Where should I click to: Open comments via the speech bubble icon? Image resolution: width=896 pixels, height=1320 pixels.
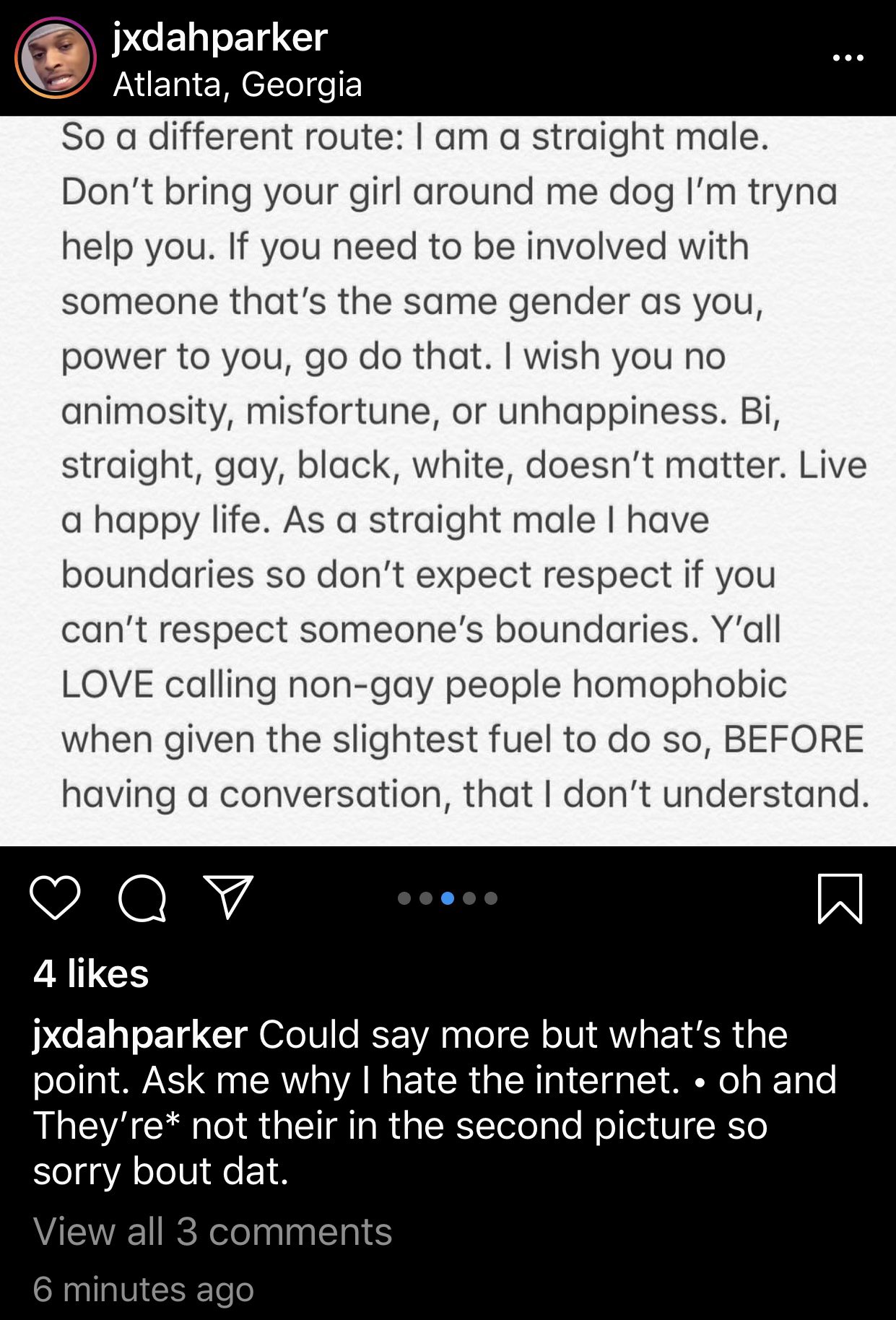pyautogui.click(x=142, y=898)
